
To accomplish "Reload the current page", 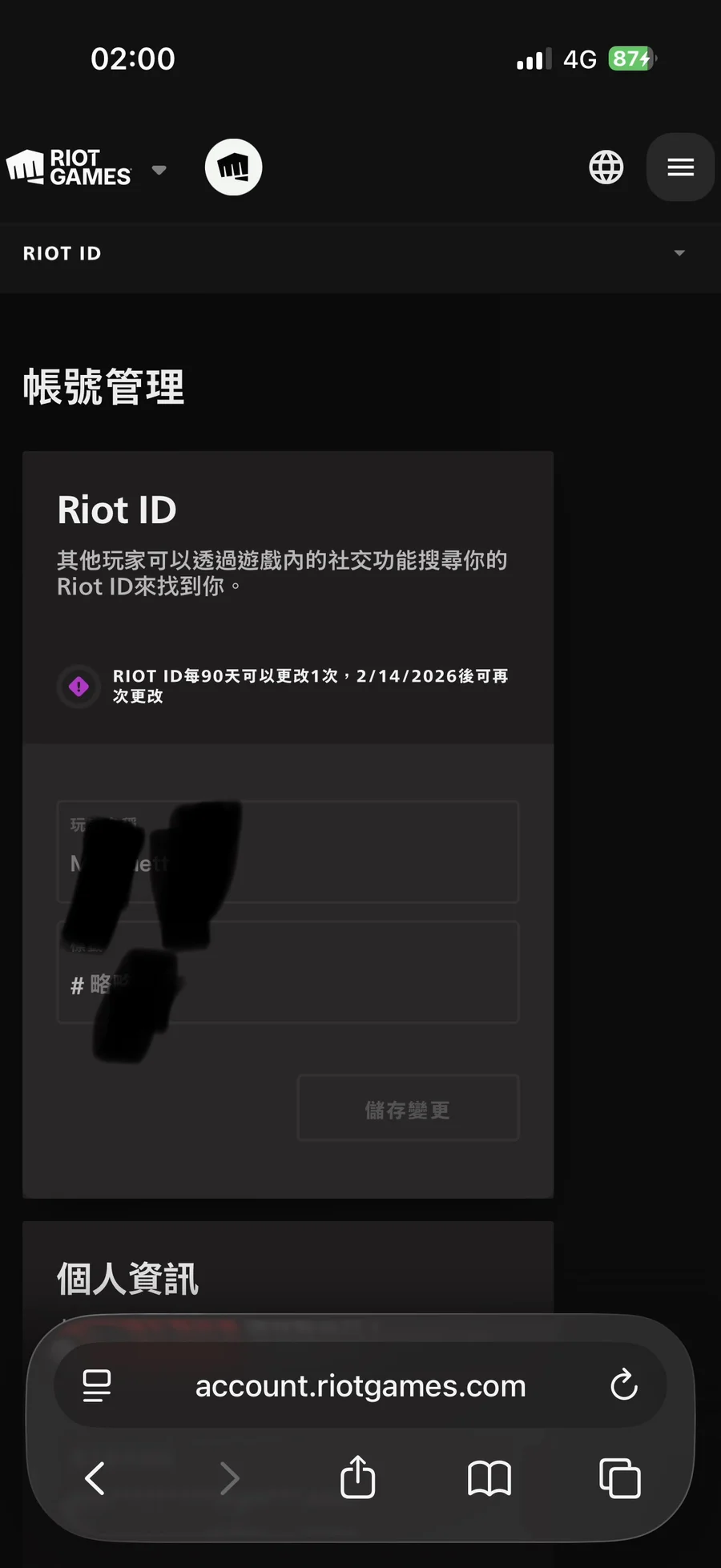I will click(623, 1385).
